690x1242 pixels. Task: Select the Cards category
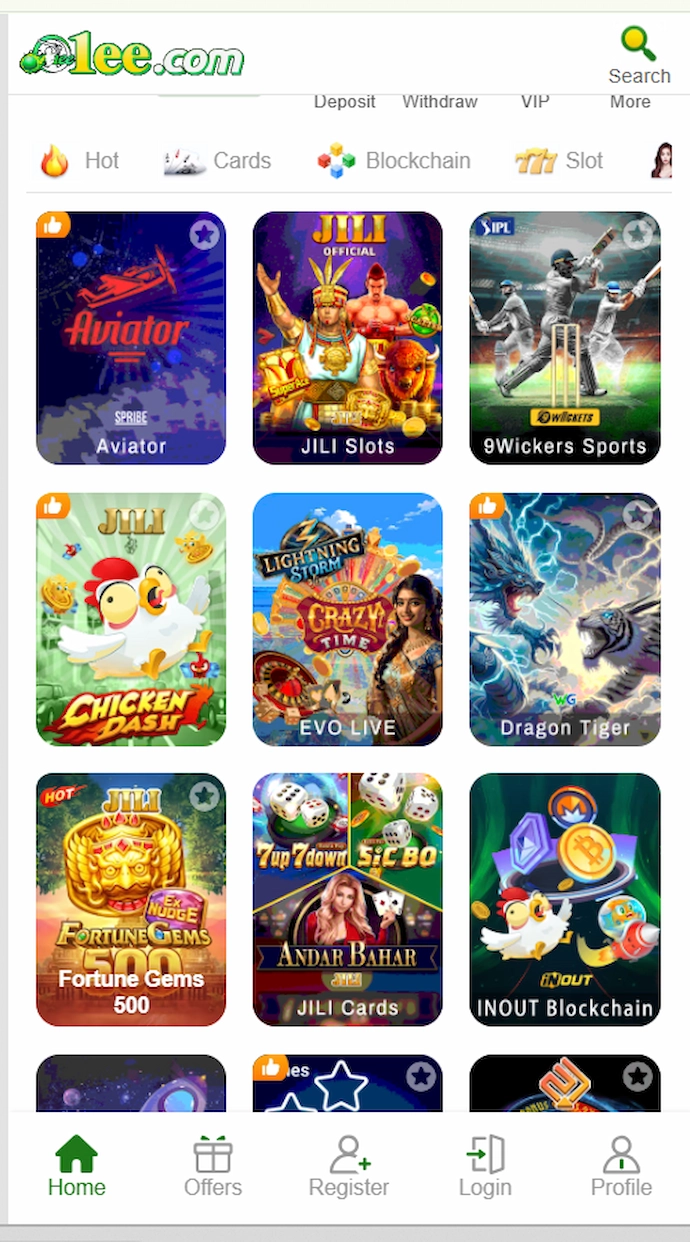click(x=218, y=161)
